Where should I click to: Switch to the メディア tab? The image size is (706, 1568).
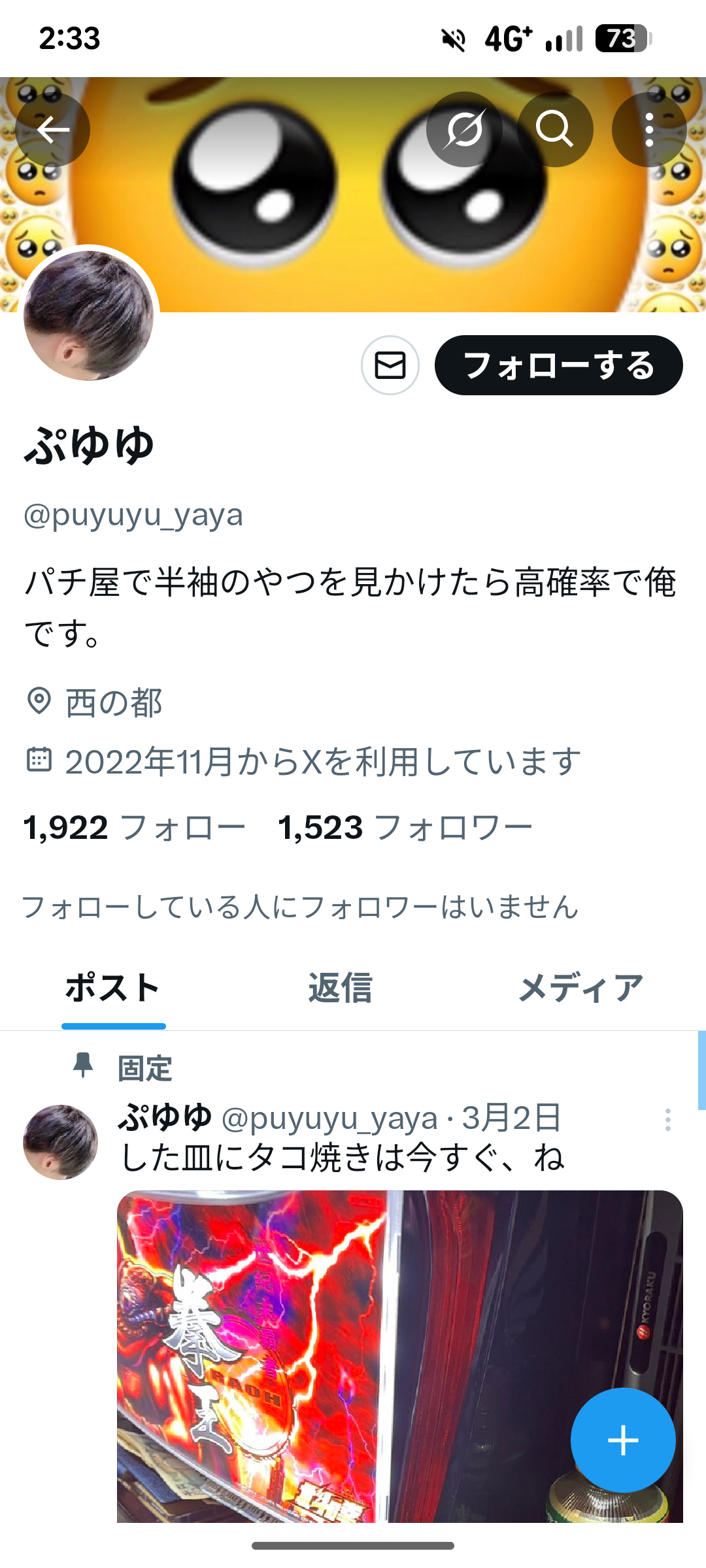[x=580, y=987]
